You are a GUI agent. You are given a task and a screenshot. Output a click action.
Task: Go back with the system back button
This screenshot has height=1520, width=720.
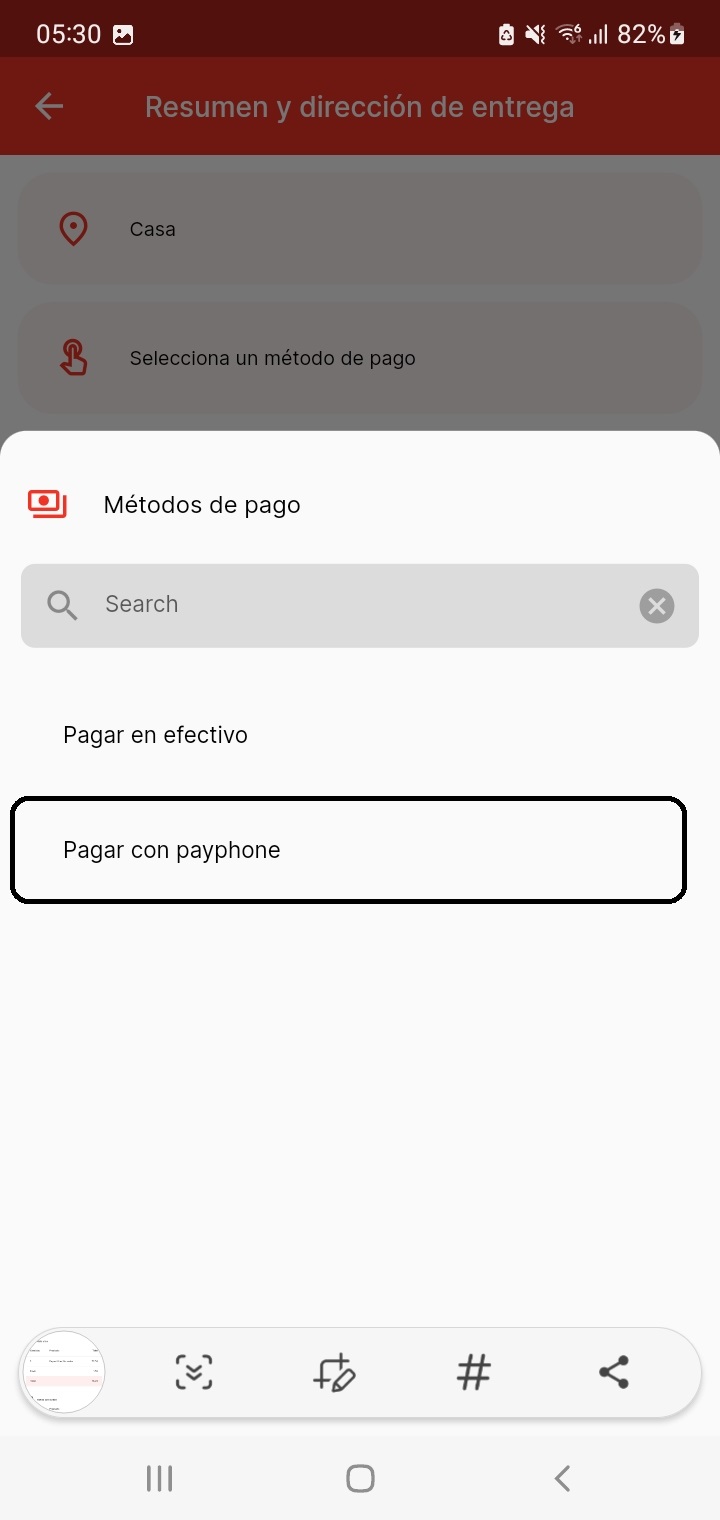tap(562, 1478)
